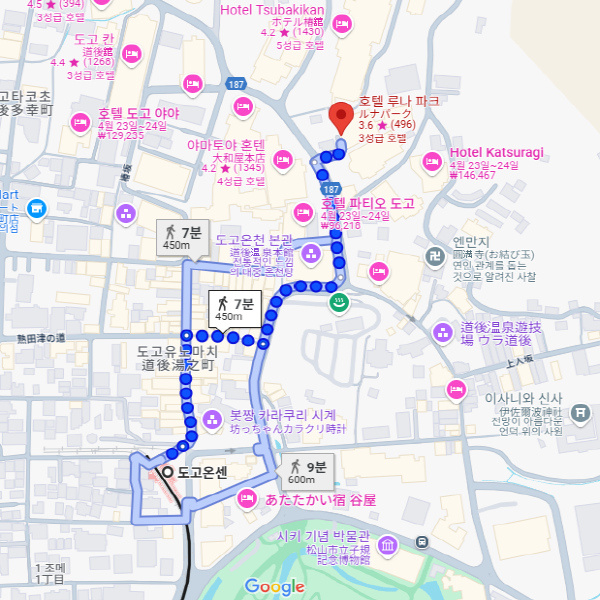This screenshot has height=600, width=600.
Task: Open the 야마토야 혼텐 hotel pin
Action: (284, 158)
